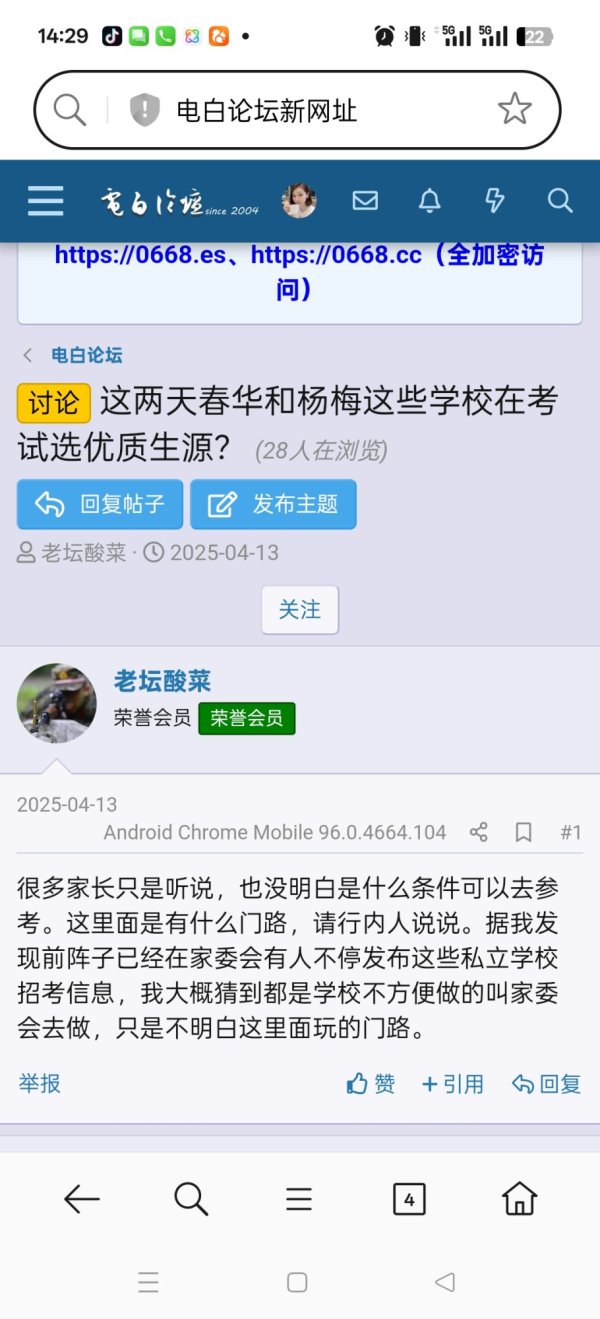Open the inbox envelope icon
The width and height of the screenshot is (600, 1319).
tap(365, 201)
